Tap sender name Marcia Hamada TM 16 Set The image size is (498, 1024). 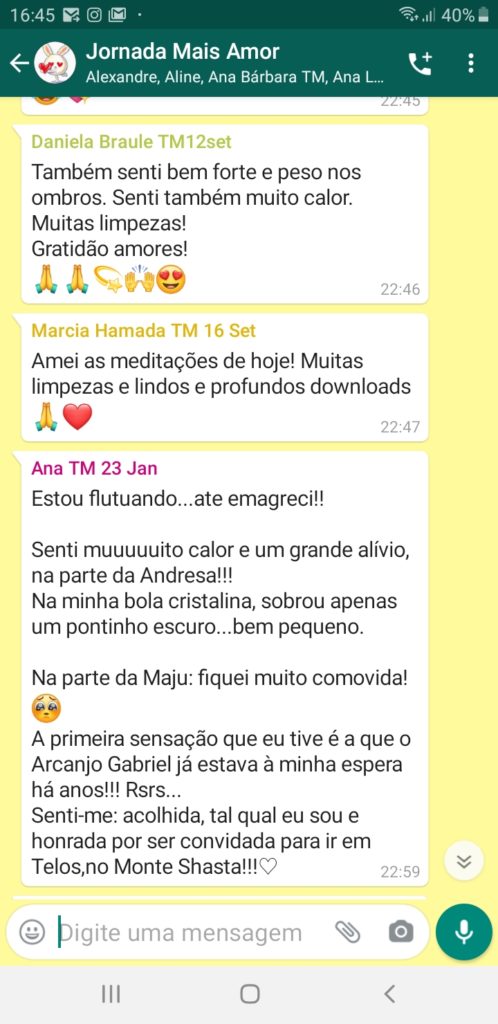click(144, 330)
